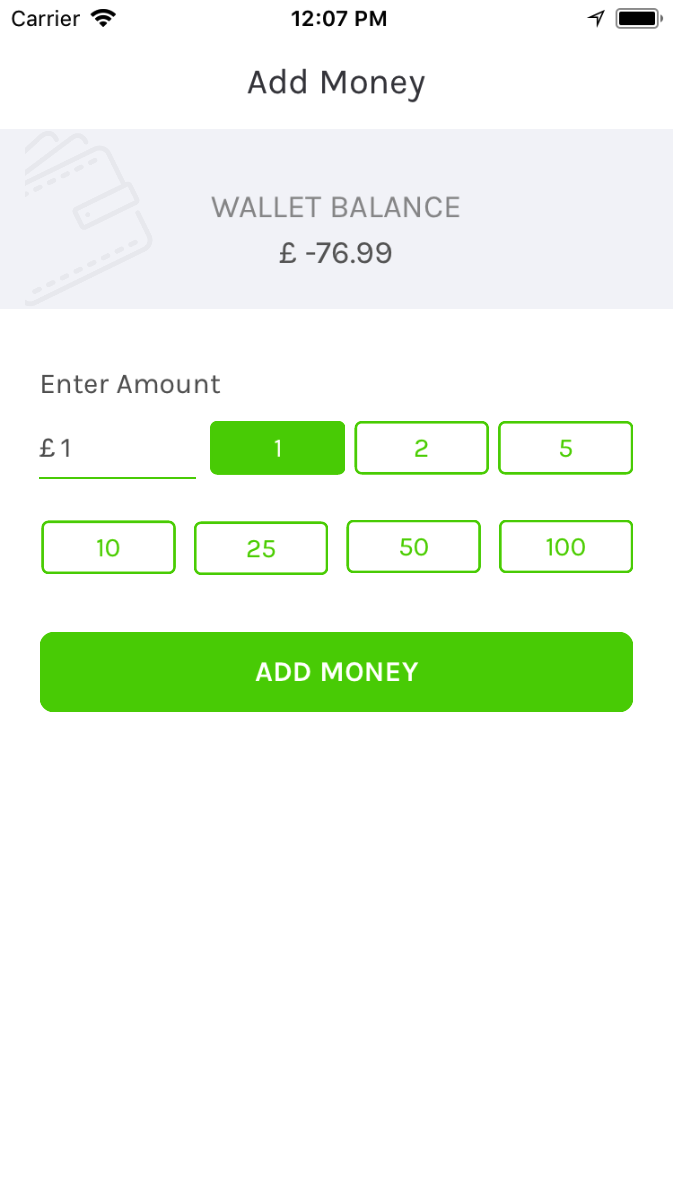Choose the 25 pound amount option
Screen dimensions: 673x1197
[261, 548]
